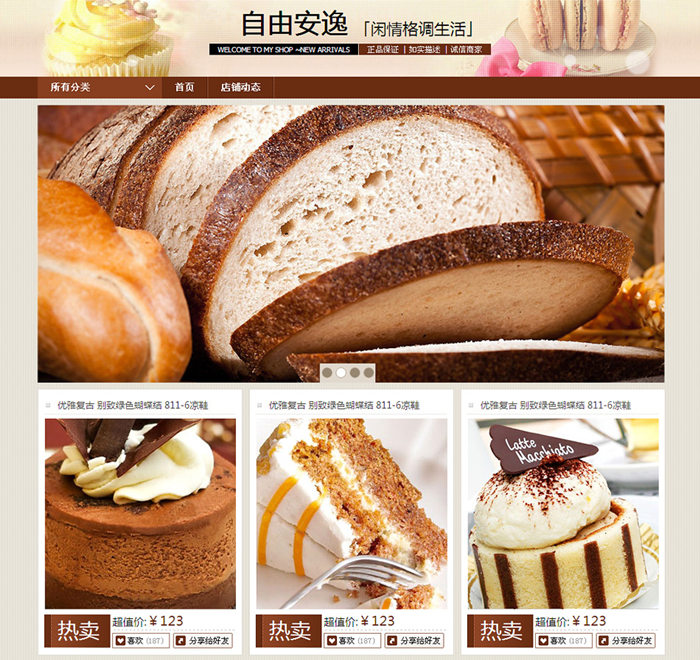Open the chocolate mousse cake product card
Screen dimensions: 700x660
tap(140, 513)
